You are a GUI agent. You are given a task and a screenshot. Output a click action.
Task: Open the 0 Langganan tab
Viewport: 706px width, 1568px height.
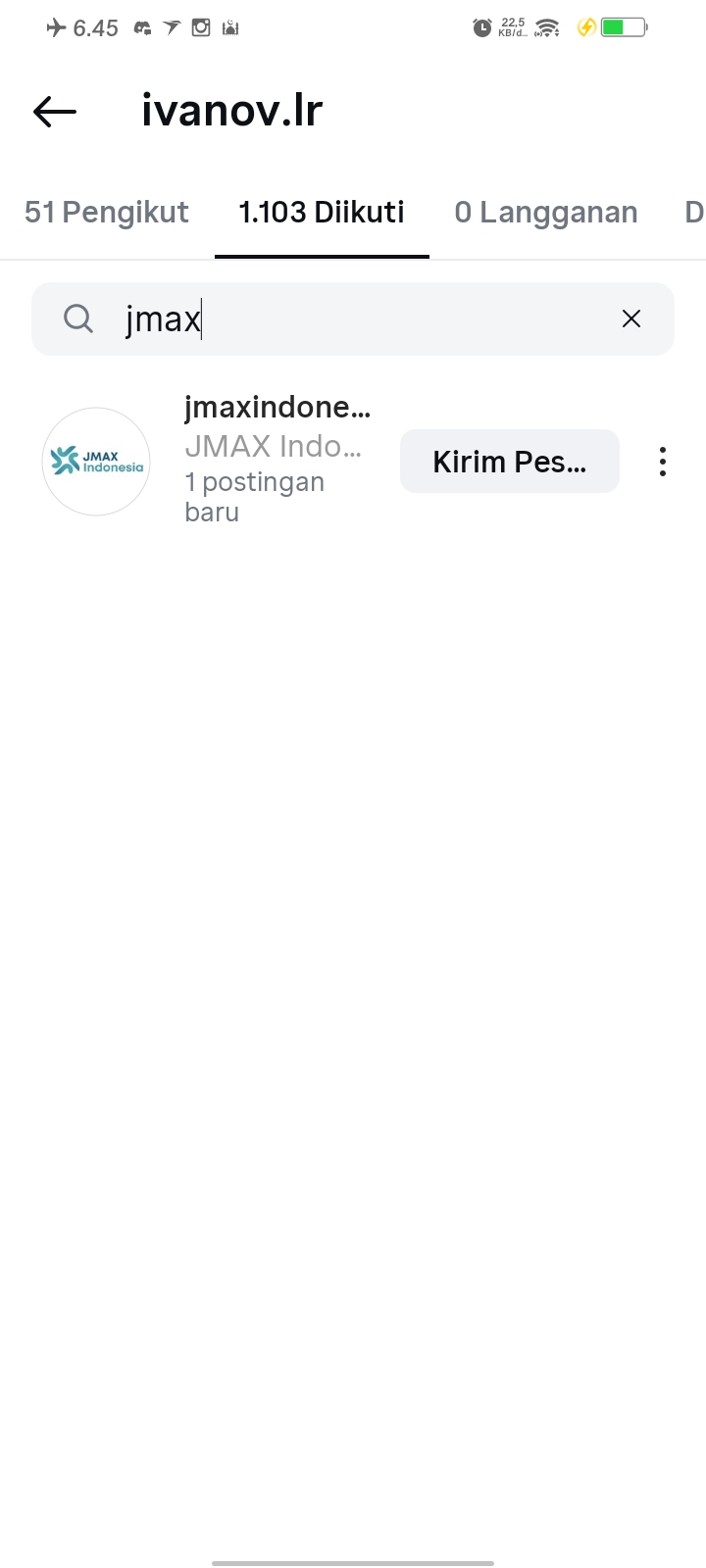[546, 213]
